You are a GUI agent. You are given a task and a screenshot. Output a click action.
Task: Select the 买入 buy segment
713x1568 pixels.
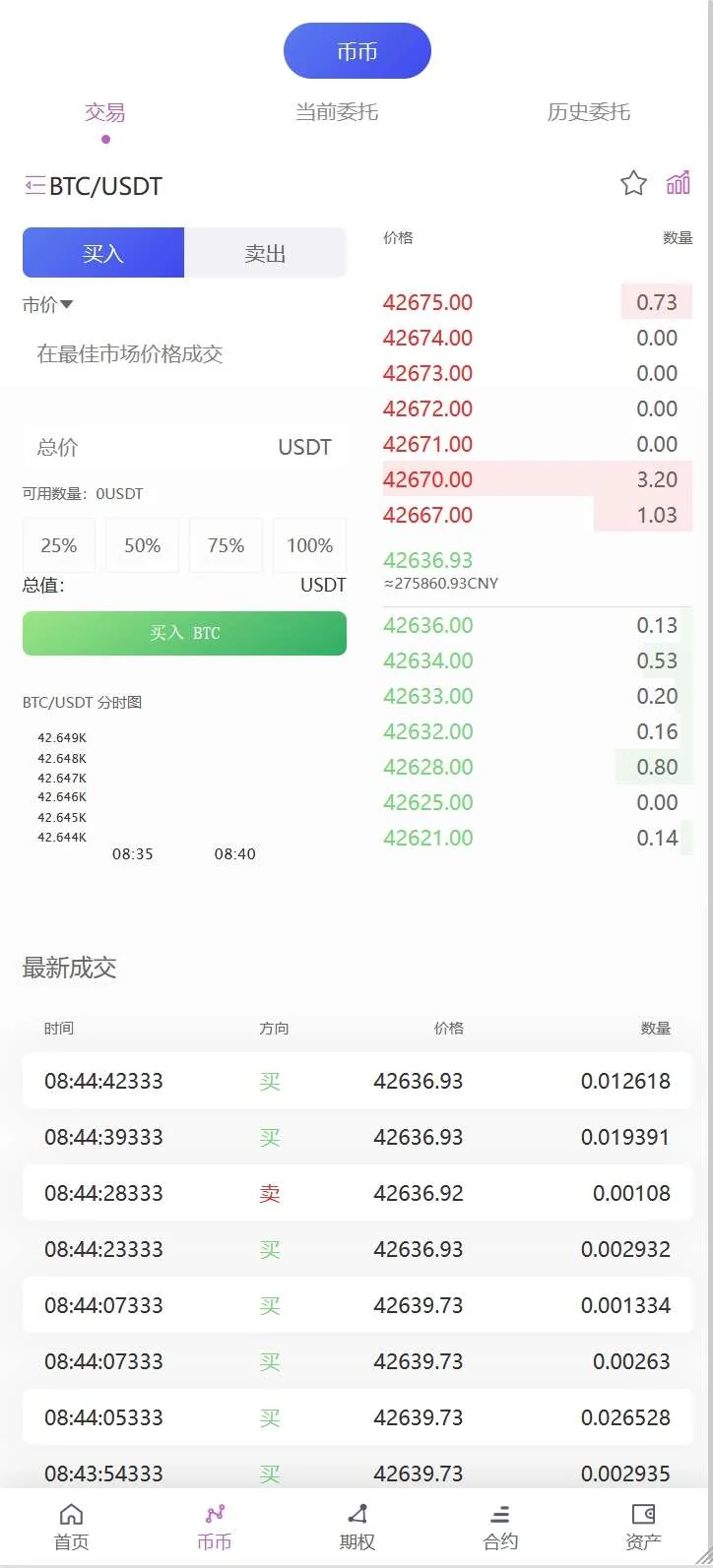point(103,253)
